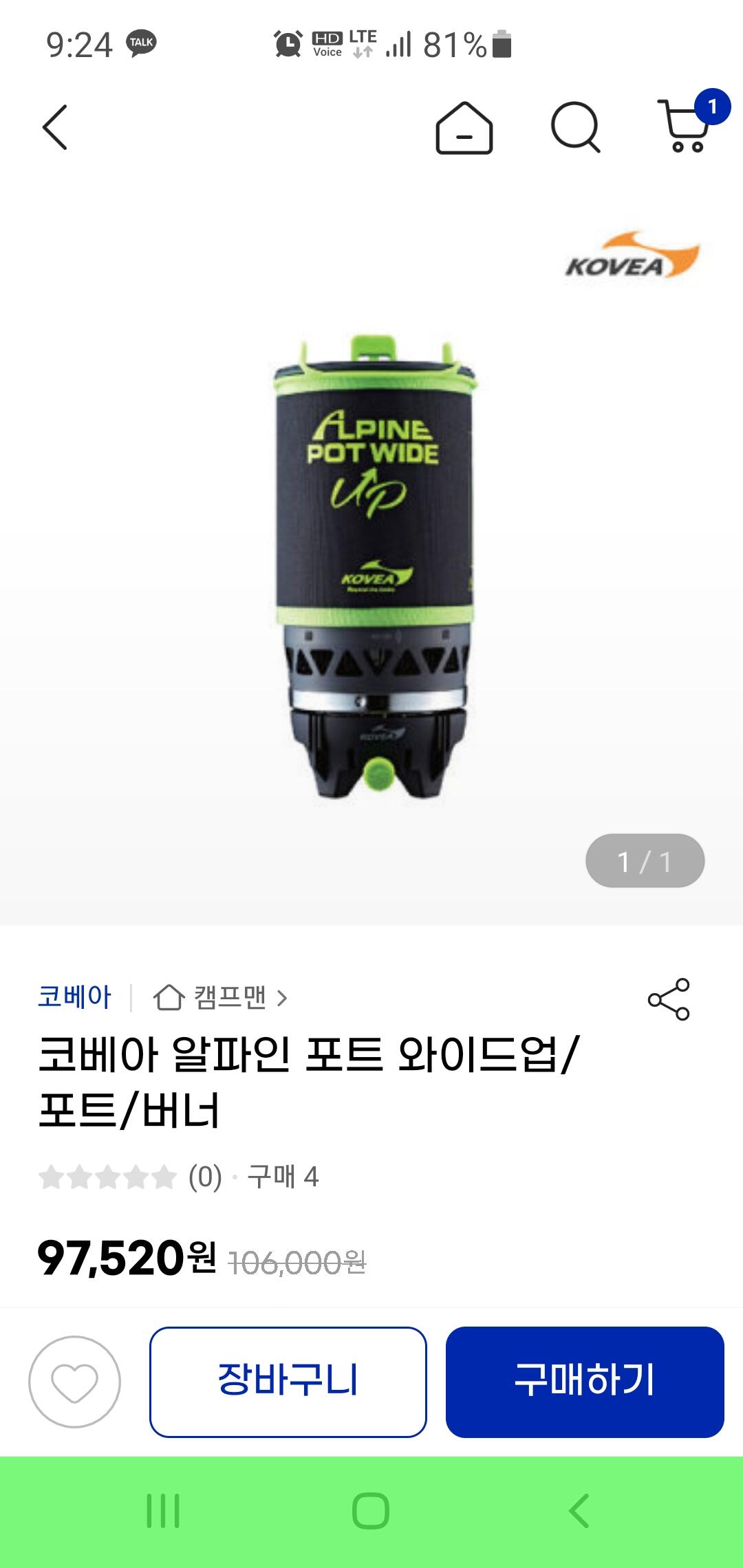Screen dimensions: 743x1568
Task: Open the star rating reviews
Action: (131, 1177)
